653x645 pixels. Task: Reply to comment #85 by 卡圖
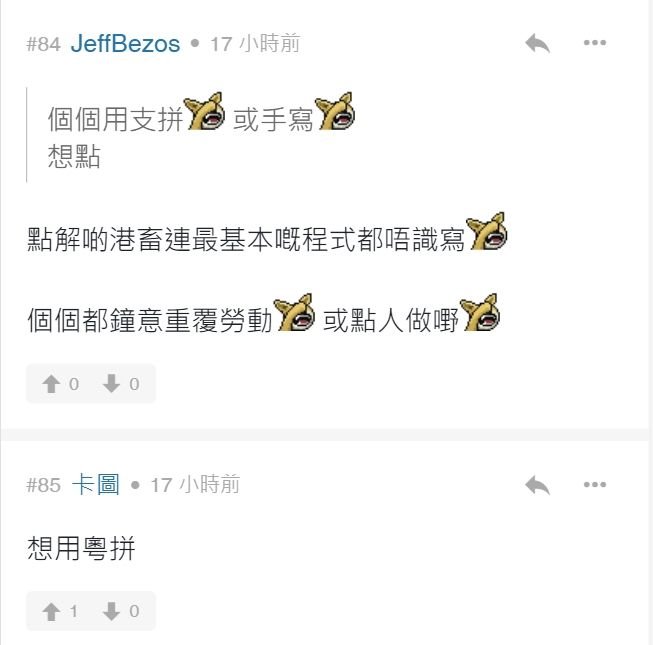[537, 485]
